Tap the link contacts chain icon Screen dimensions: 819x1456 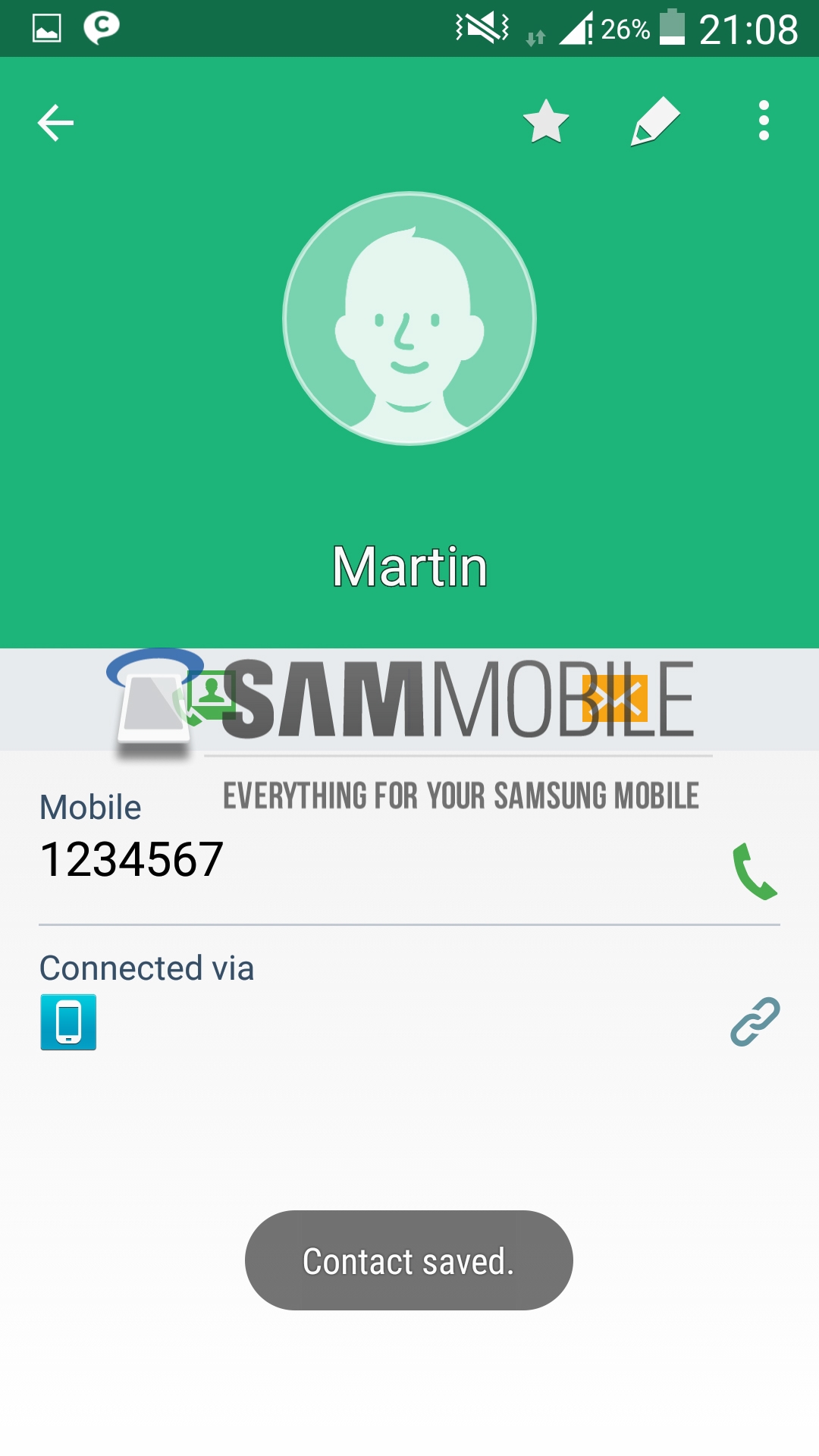coord(755,1021)
